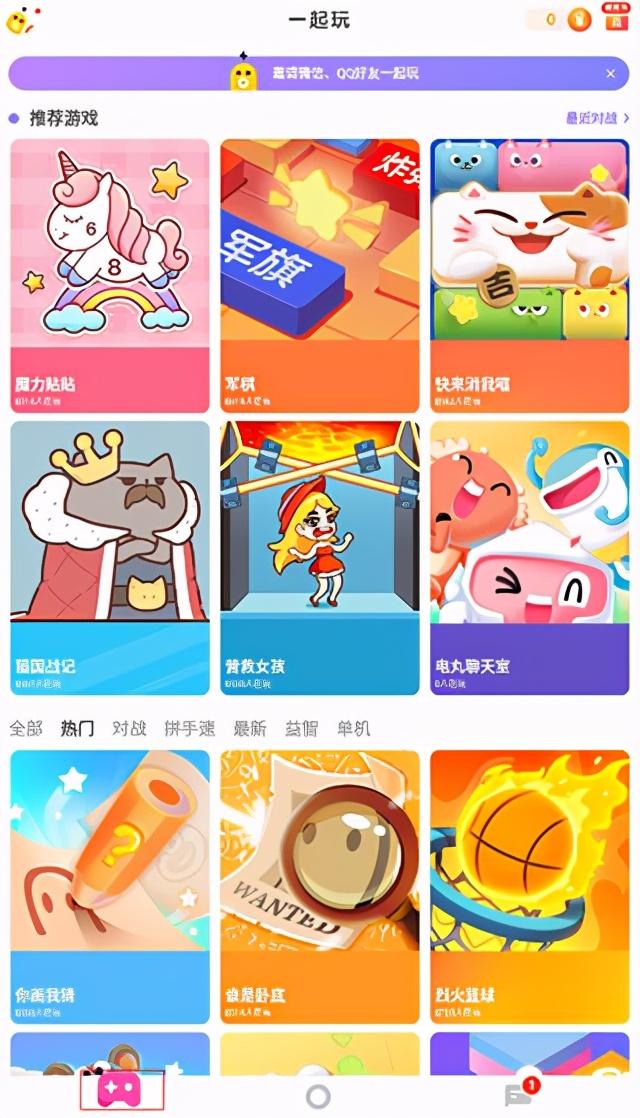This screenshot has width=640, height=1118.
Task: Open the lucky cat game card
Action: 530,275
